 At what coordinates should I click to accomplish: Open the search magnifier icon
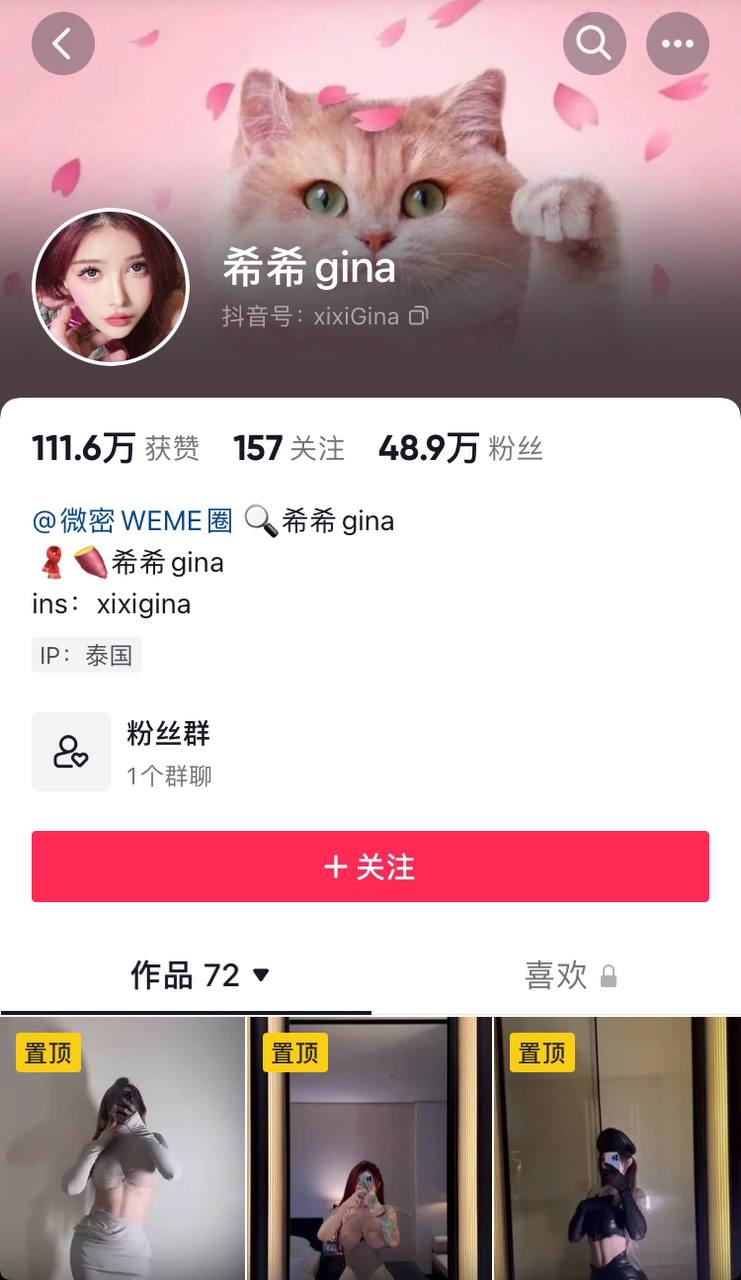(x=594, y=44)
